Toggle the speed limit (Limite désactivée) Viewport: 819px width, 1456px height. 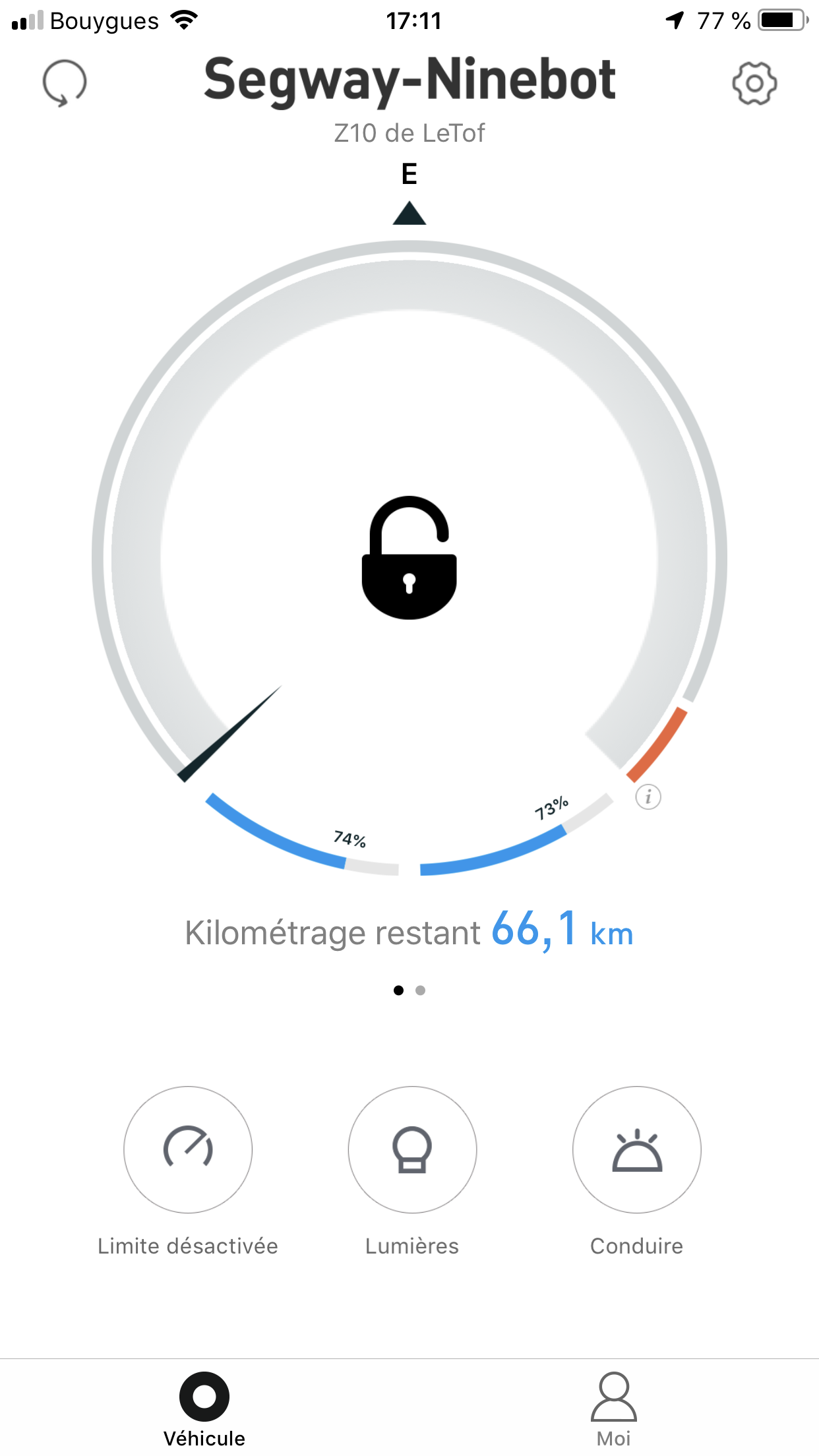click(188, 1149)
